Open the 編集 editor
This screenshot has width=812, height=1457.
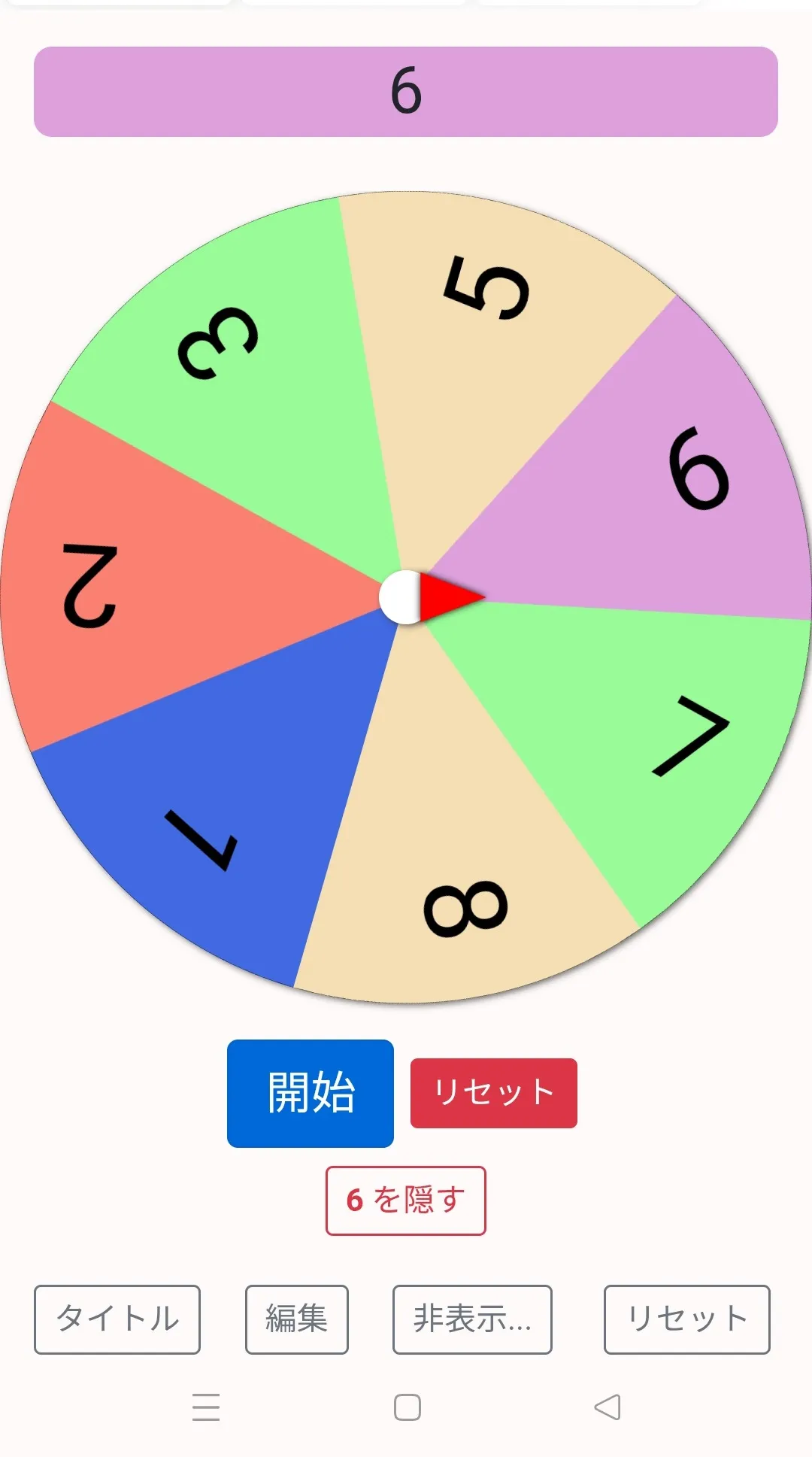click(x=296, y=1319)
